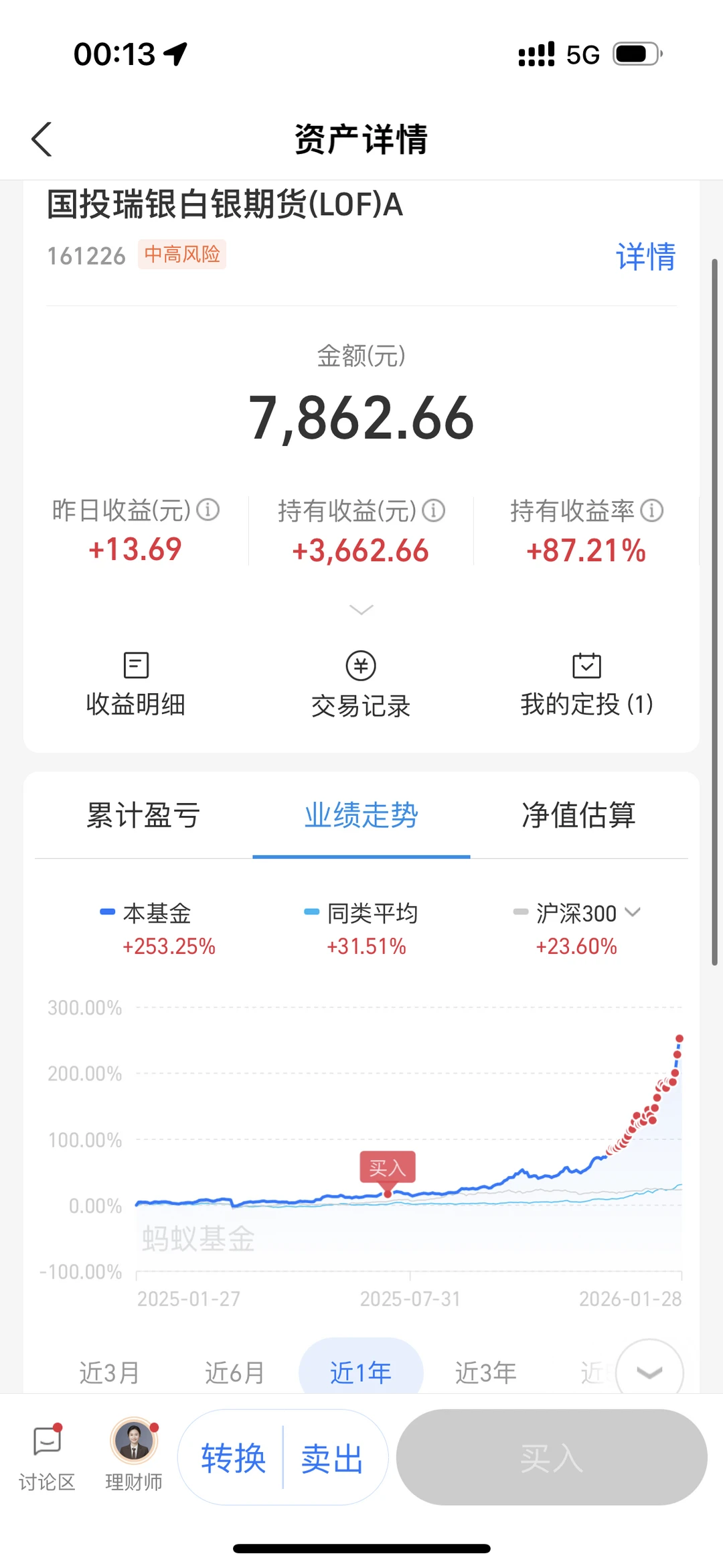This screenshot has width=723, height=1568.
Task: Expand more earnings details chevron
Action: click(x=361, y=610)
